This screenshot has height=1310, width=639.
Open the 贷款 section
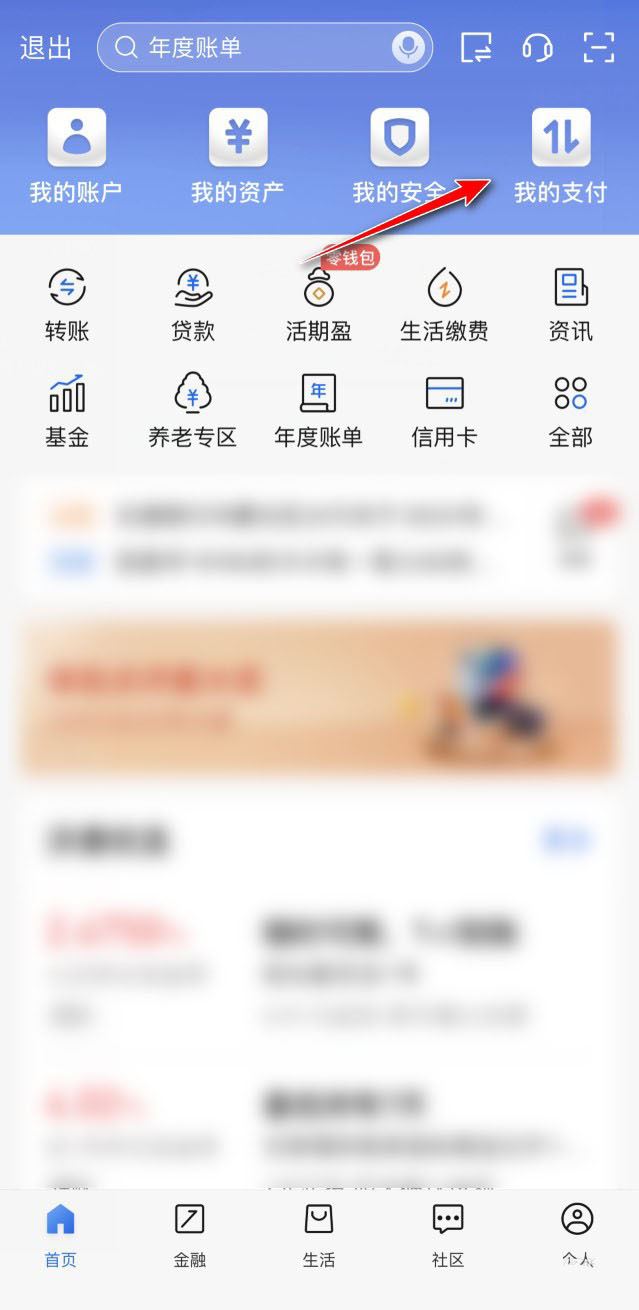(193, 306)
